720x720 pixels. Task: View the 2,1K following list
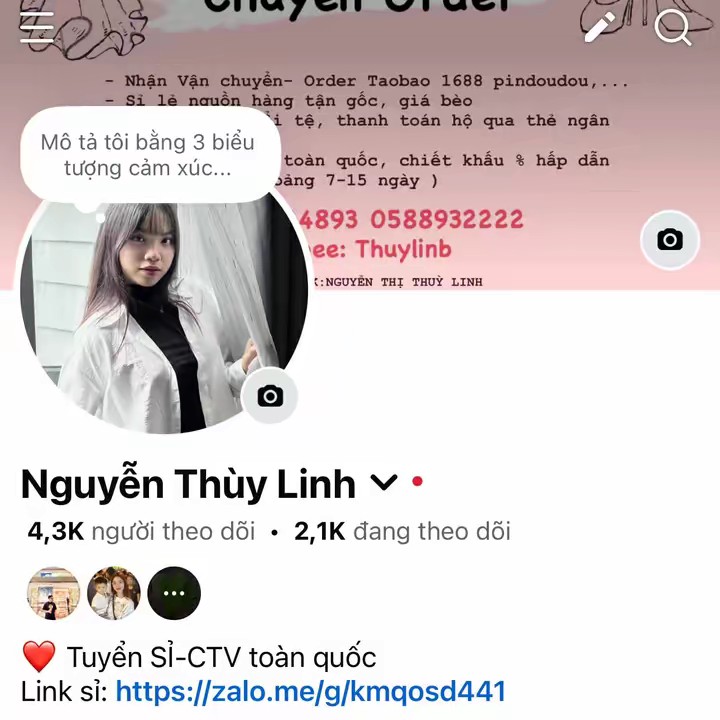402,532
